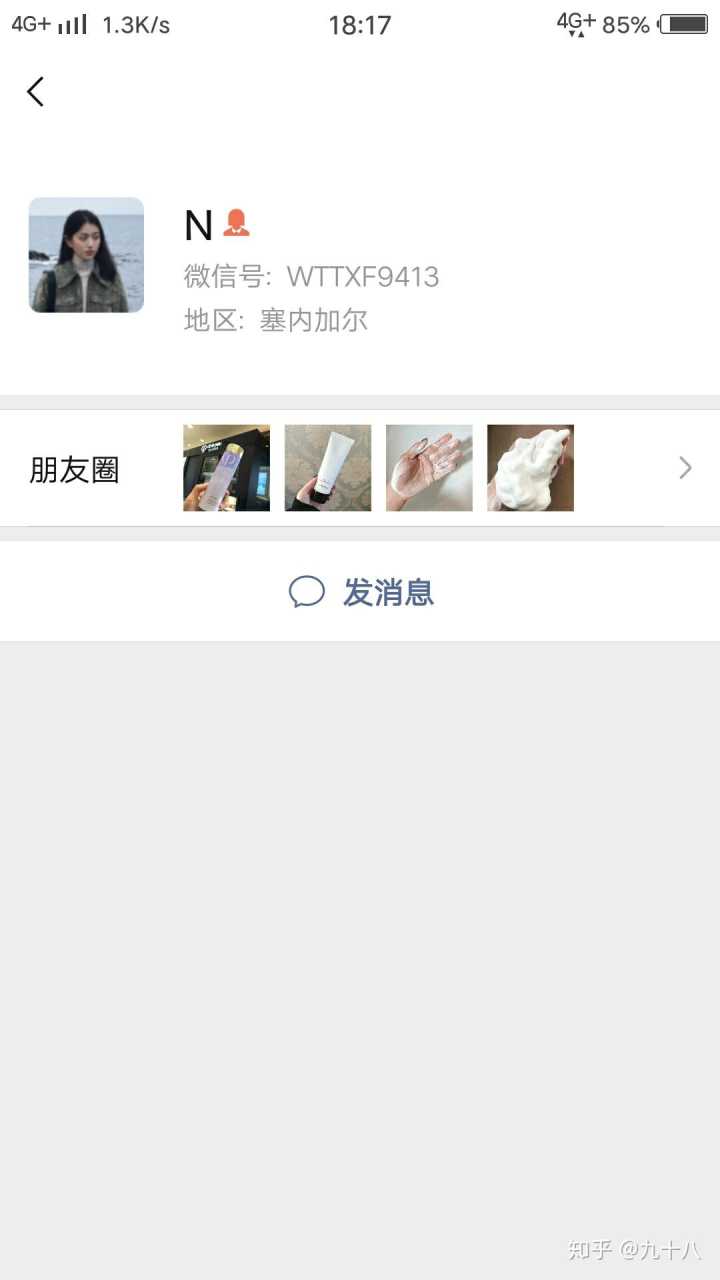Go back using the top-left arrow

(x=36, y=92)
